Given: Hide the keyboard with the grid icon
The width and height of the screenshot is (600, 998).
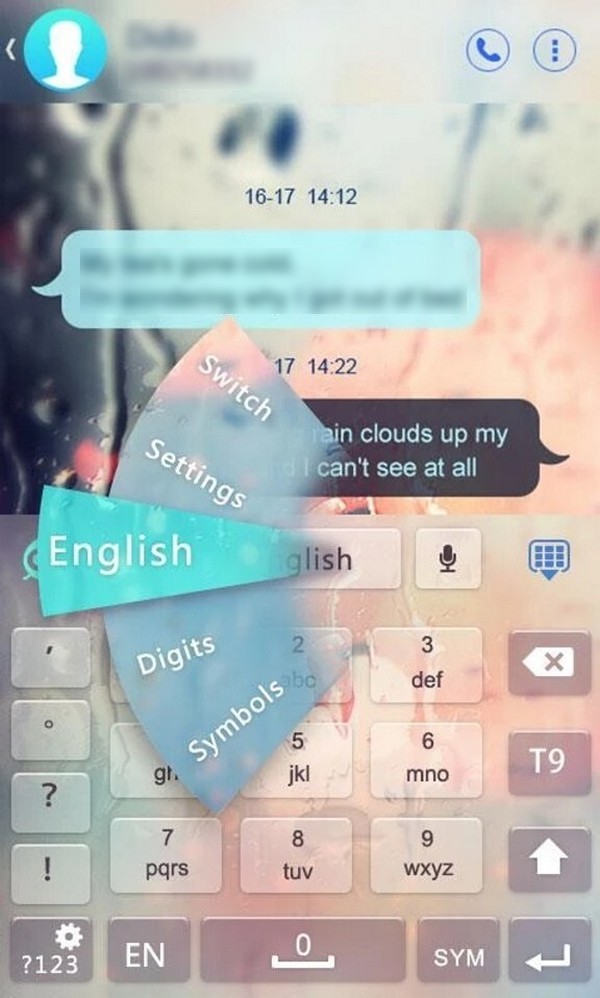Looking at the screenshot, I should click(x=549, y=559).
